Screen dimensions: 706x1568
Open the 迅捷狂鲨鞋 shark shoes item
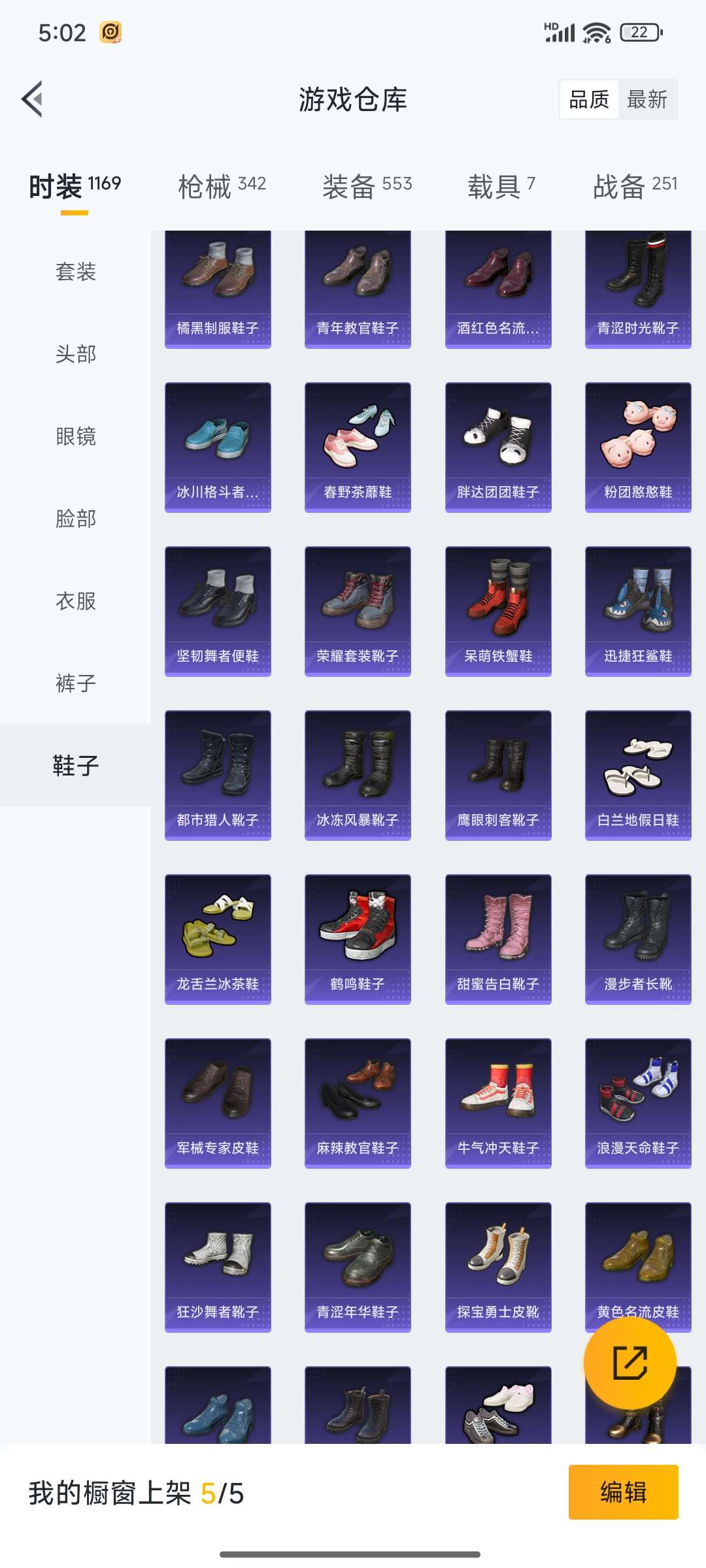click(x=638, y=608)
